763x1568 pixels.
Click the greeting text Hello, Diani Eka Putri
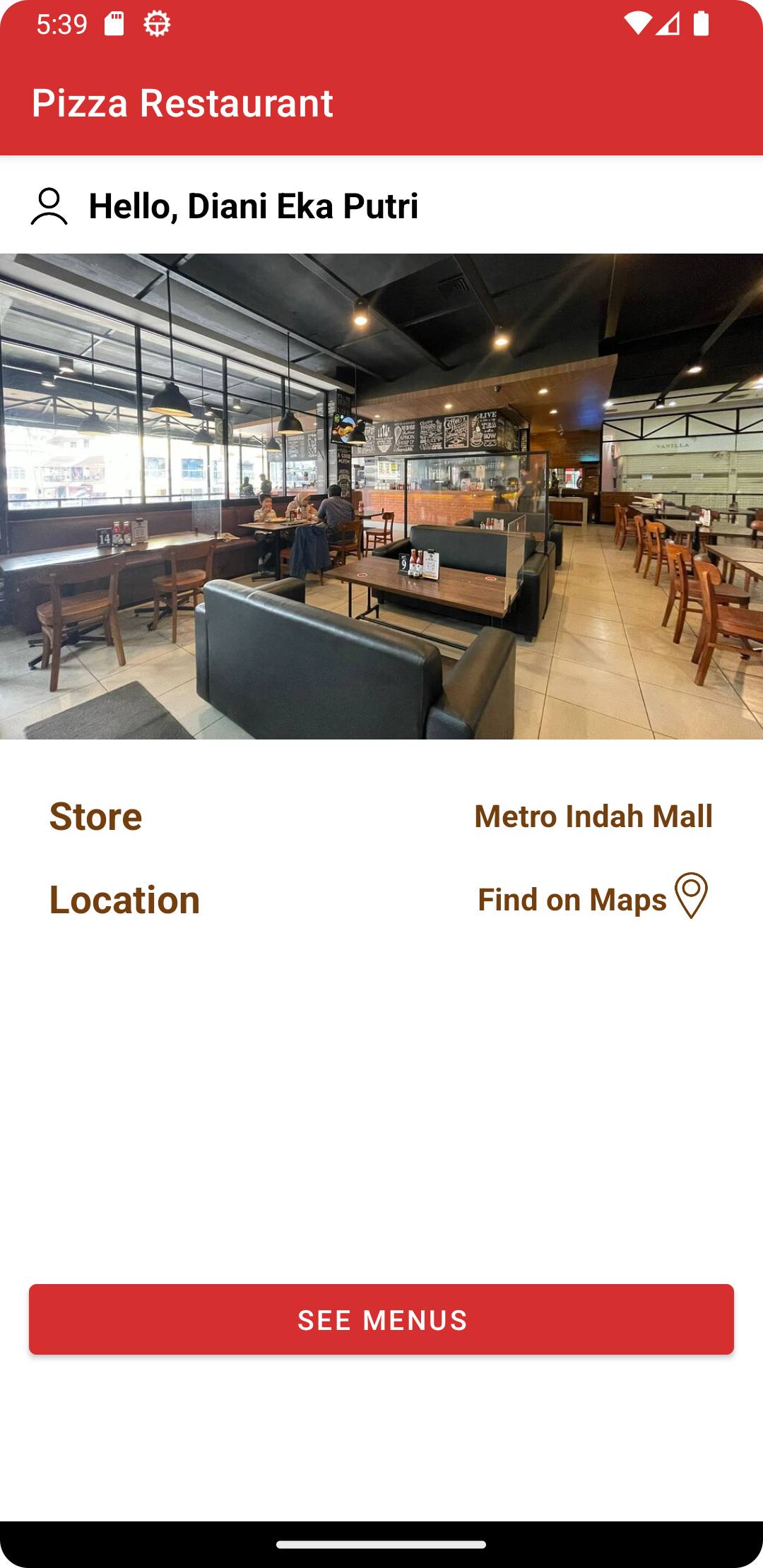253,206
